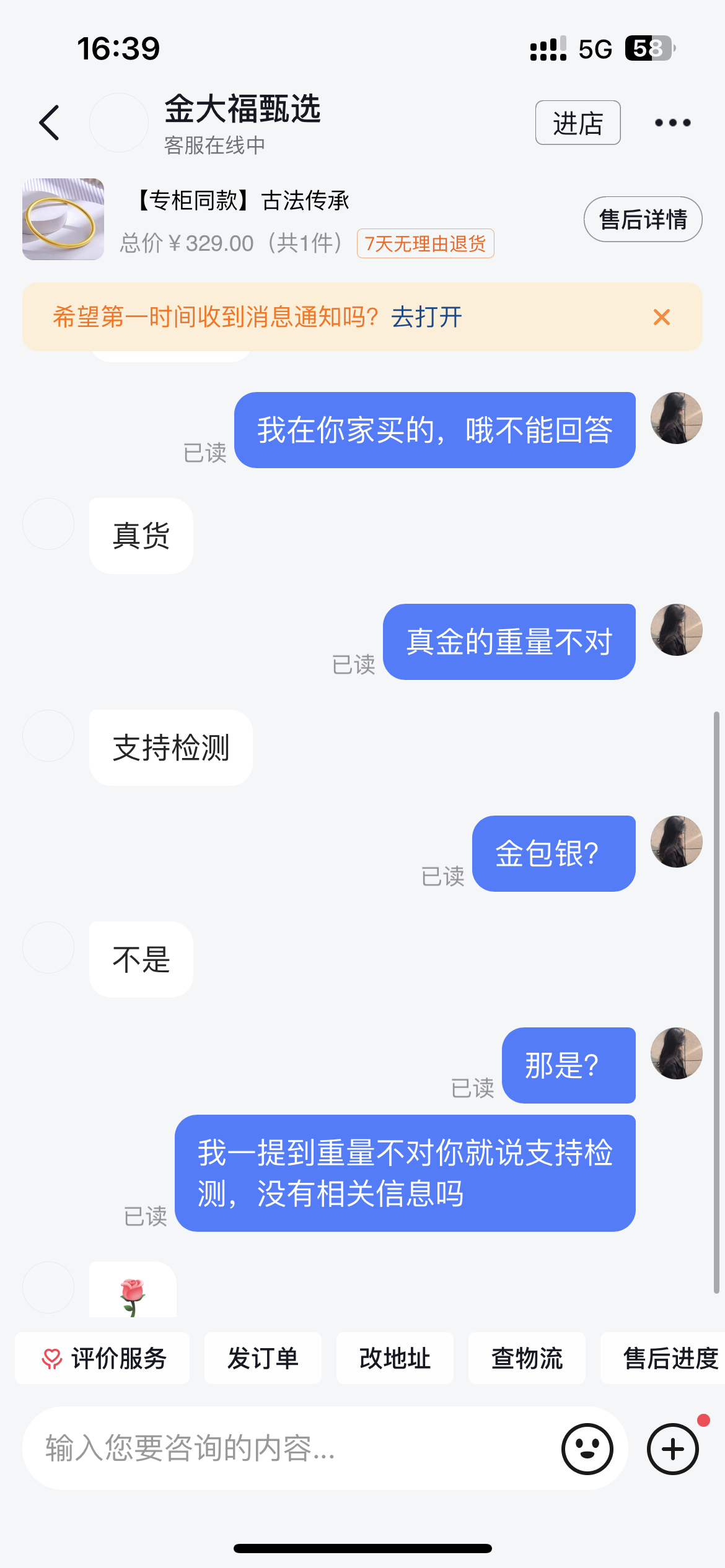
Task: Open 售后详情 for the order
Action: point(643,219)
